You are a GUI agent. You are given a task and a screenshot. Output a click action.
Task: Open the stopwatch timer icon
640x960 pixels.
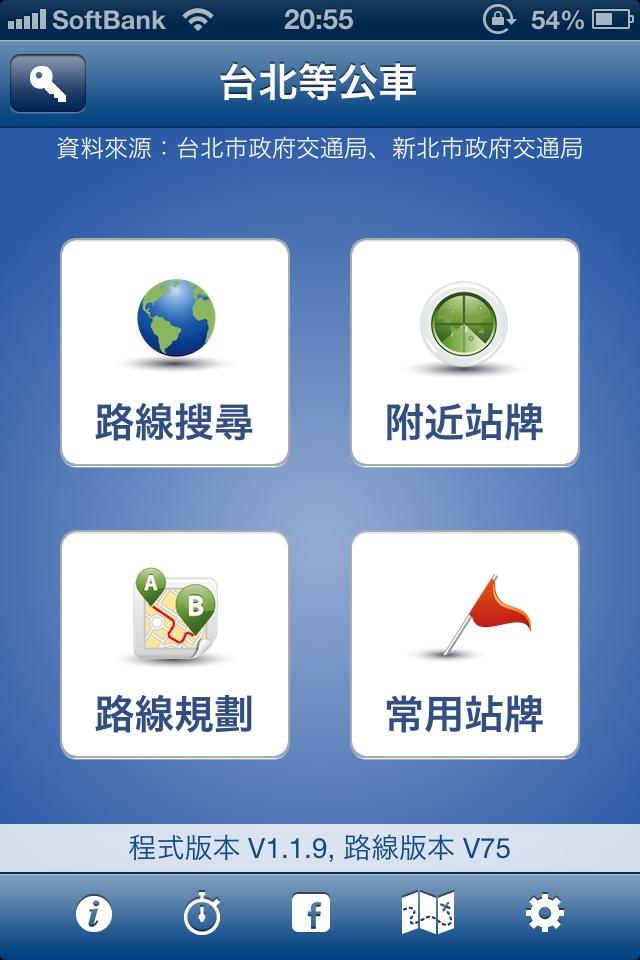coord(202,913)
